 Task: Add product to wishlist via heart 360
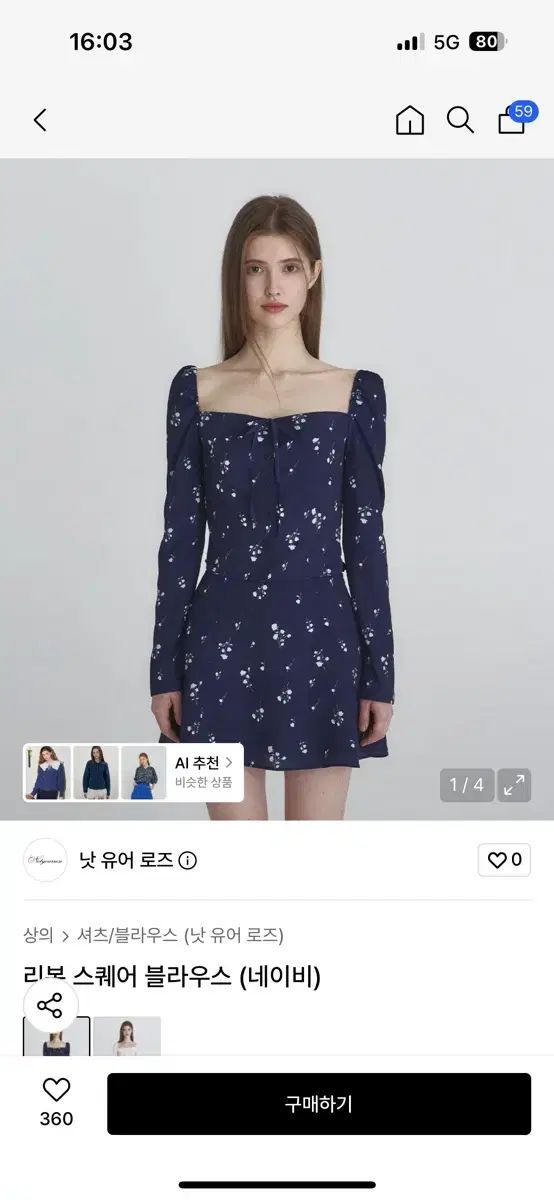click(x=56, y=1103)
